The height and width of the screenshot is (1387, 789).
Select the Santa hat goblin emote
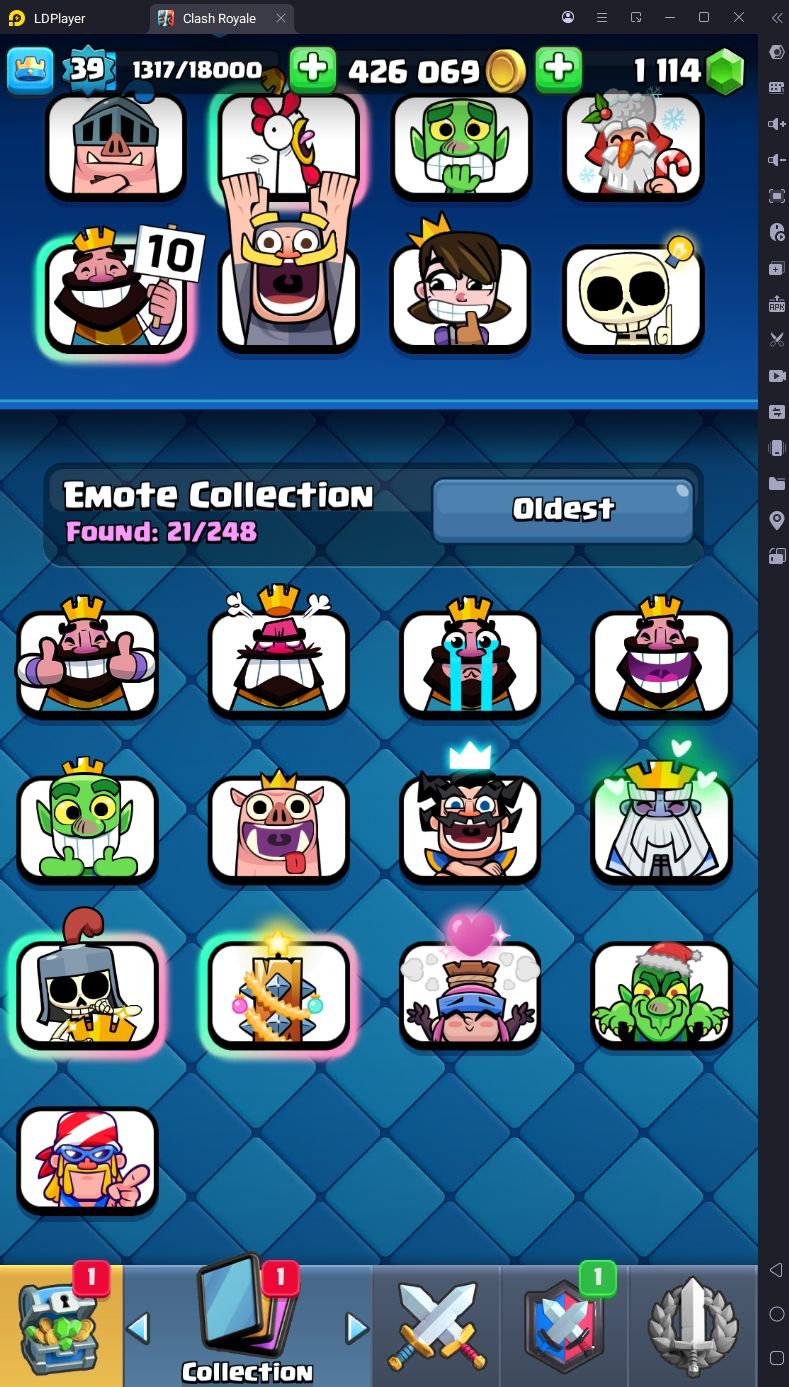(661, 993)
